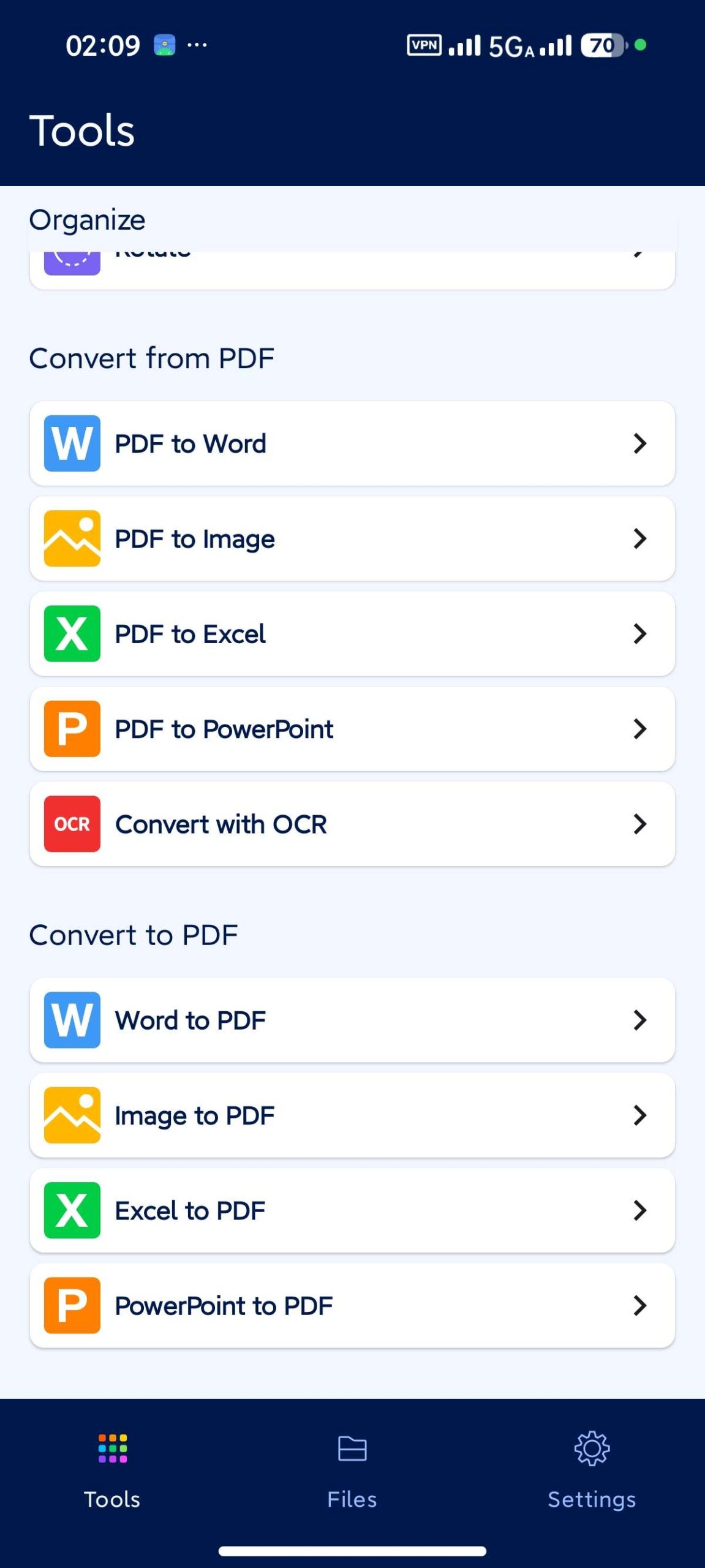
Task: Tap the chevron beside Excel to PDF
Action: [639, 1210]
